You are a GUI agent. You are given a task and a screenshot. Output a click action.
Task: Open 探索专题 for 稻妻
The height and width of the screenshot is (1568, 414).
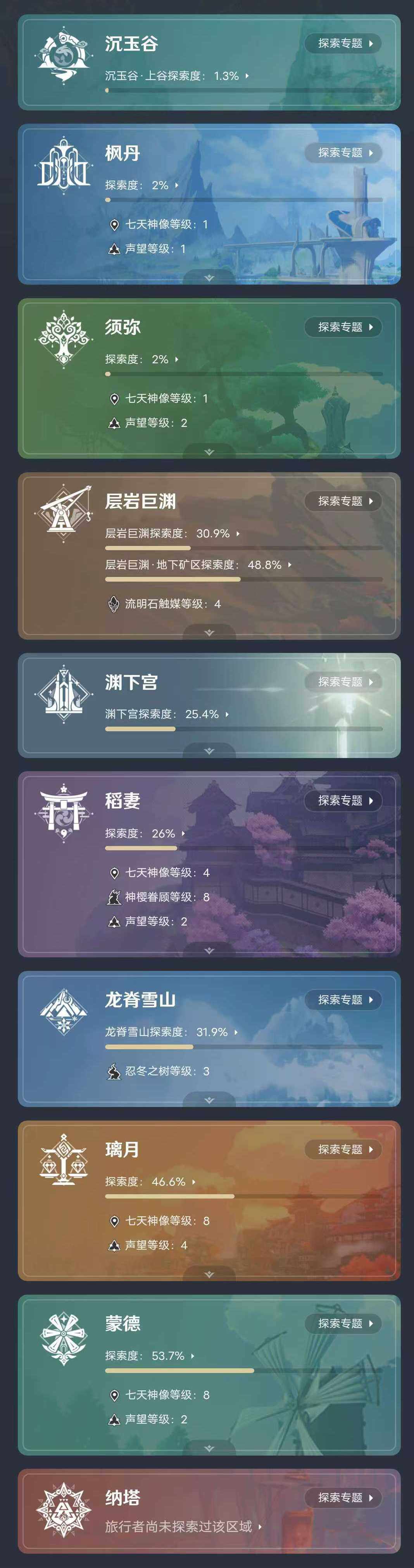(x=343, y=800)
